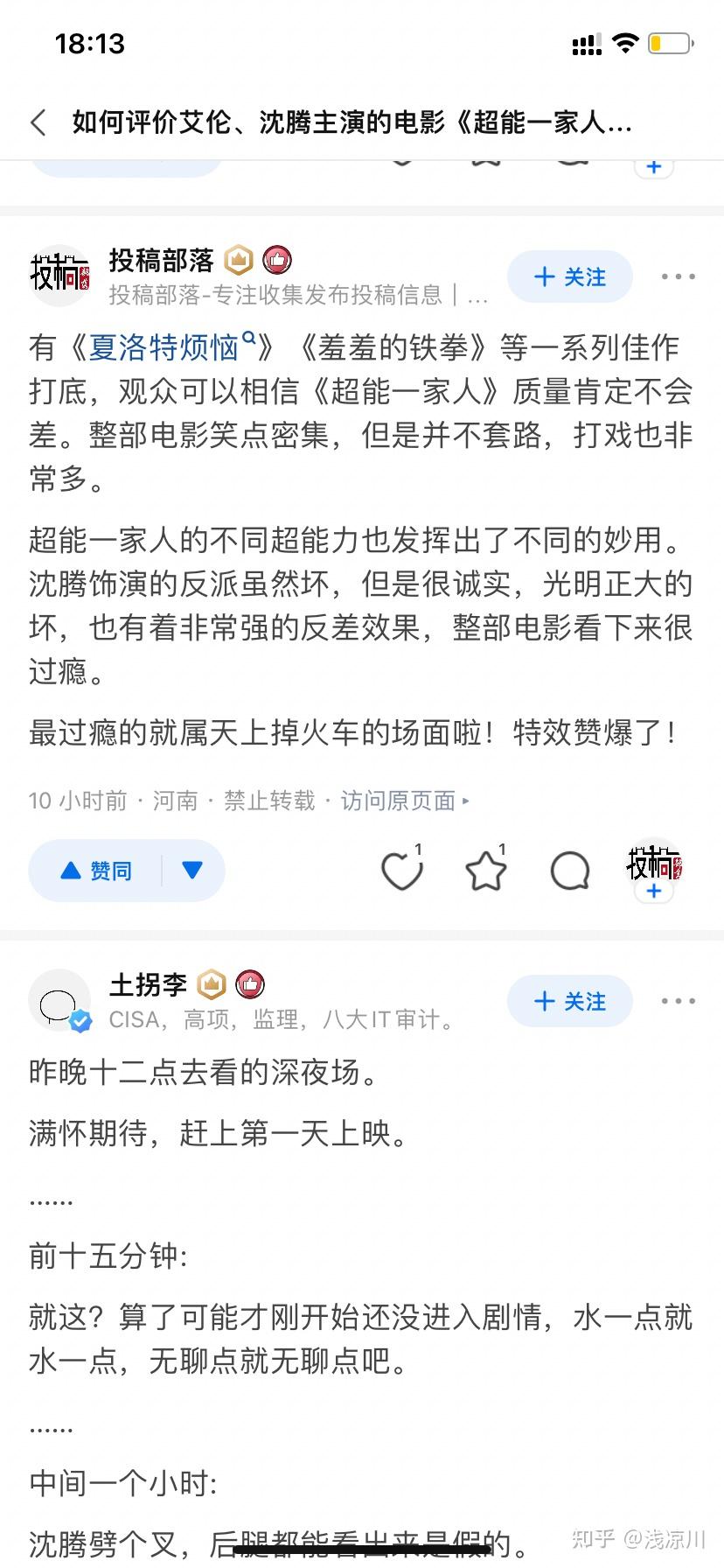
Task: Open the overflow menu for 投稿部落's answer
Action: [679, 277]
